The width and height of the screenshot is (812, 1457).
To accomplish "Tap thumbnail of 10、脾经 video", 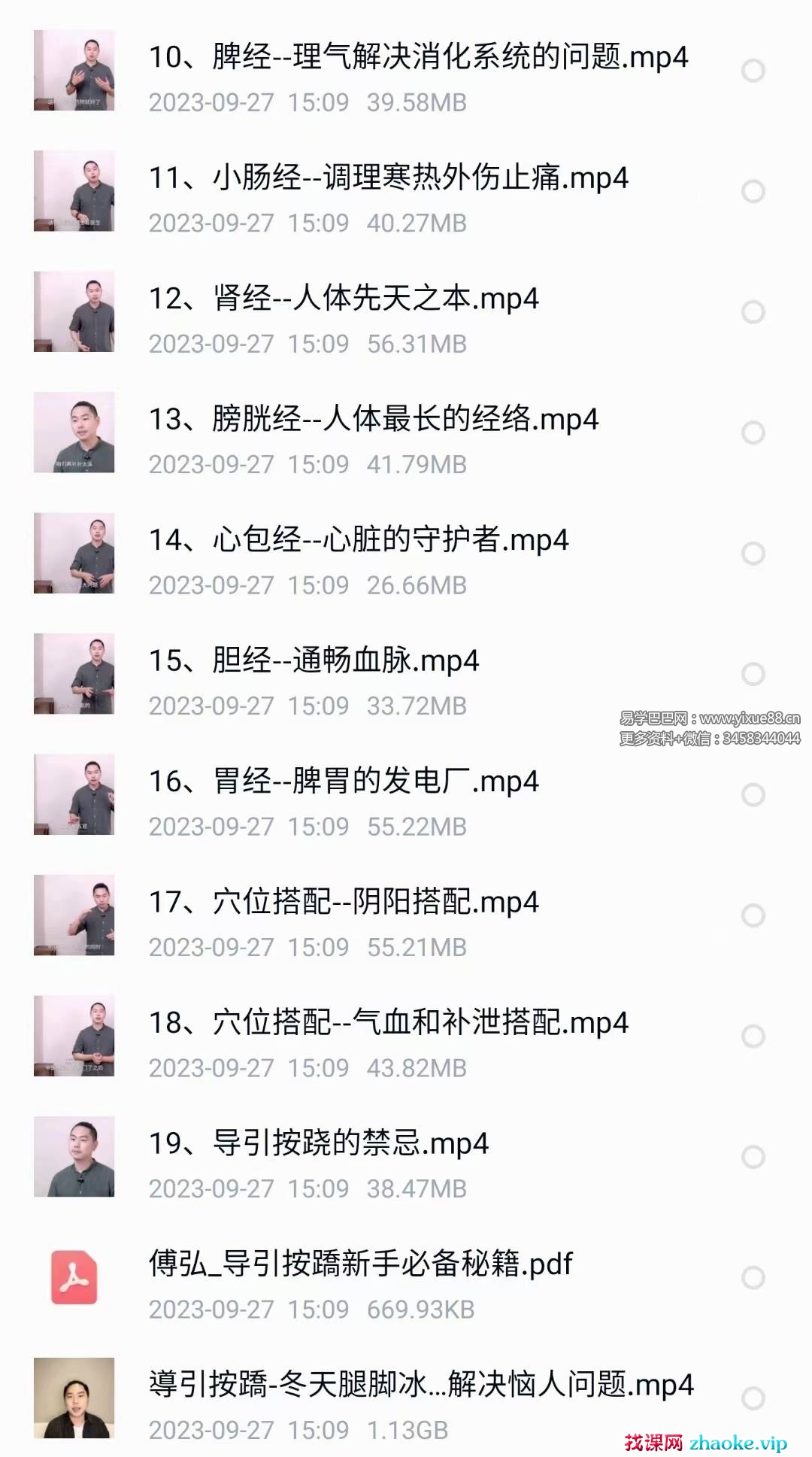I will tap(74, 71).
